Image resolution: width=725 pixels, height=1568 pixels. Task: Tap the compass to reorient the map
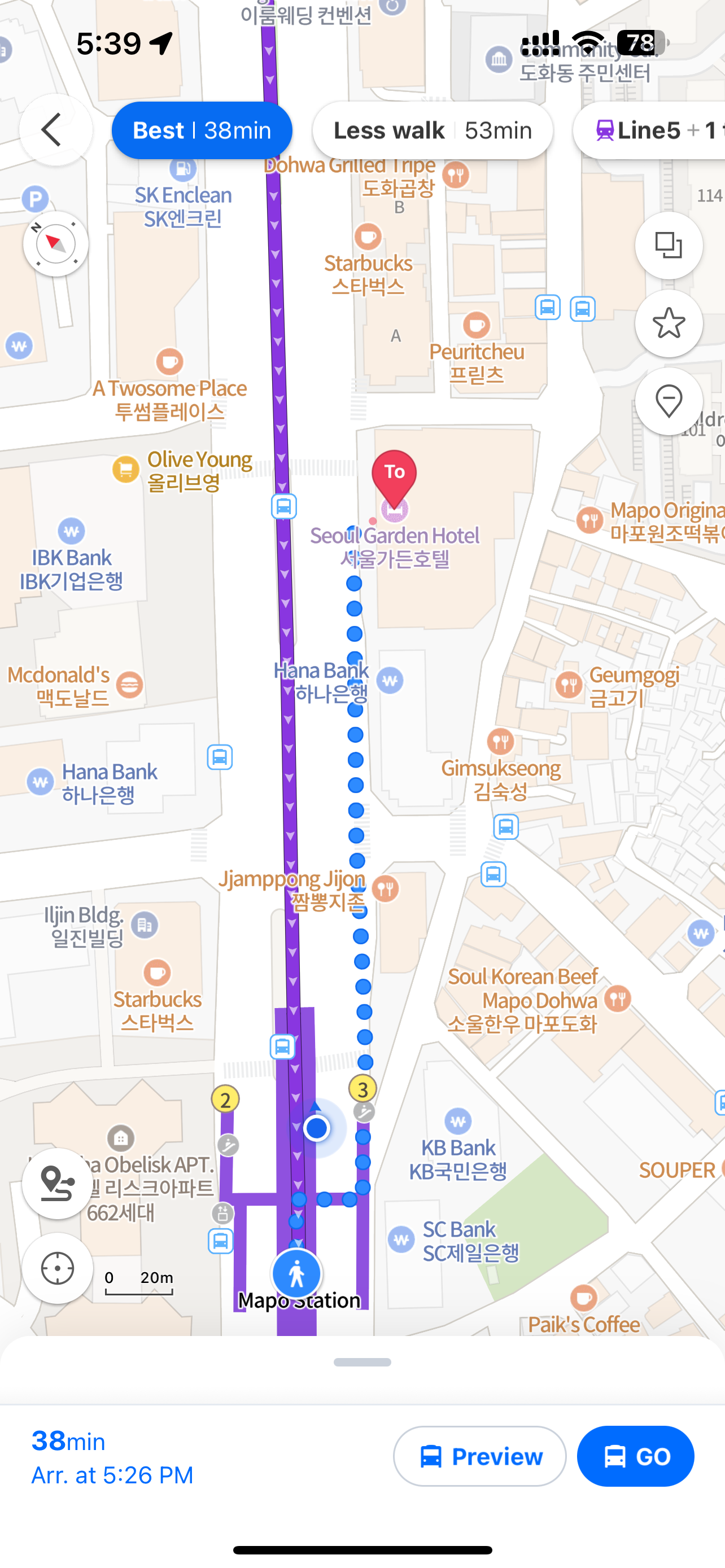(55, 244)
